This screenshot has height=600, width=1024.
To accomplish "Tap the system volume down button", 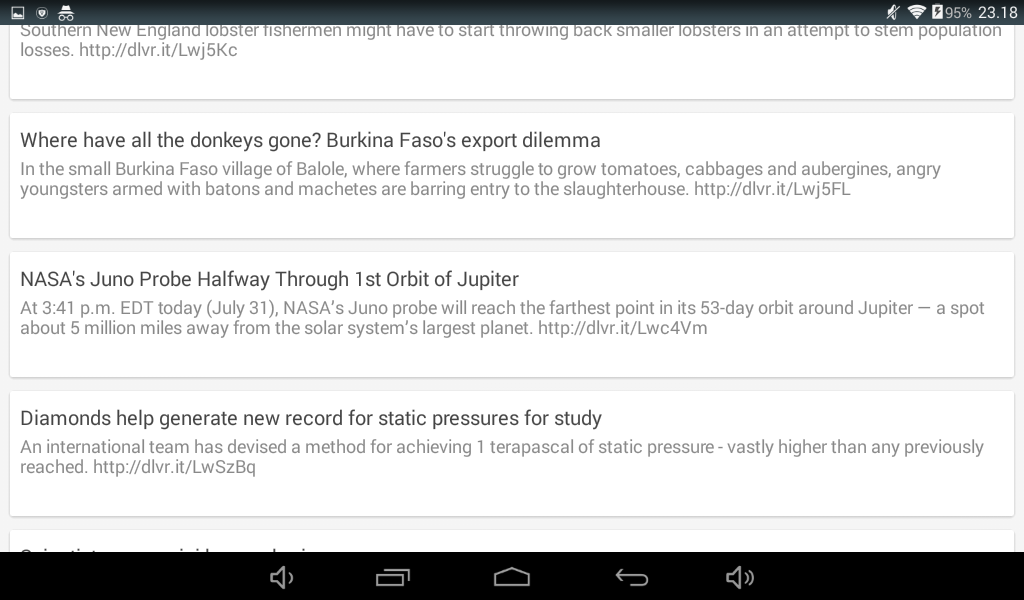I will coord(281,577).
